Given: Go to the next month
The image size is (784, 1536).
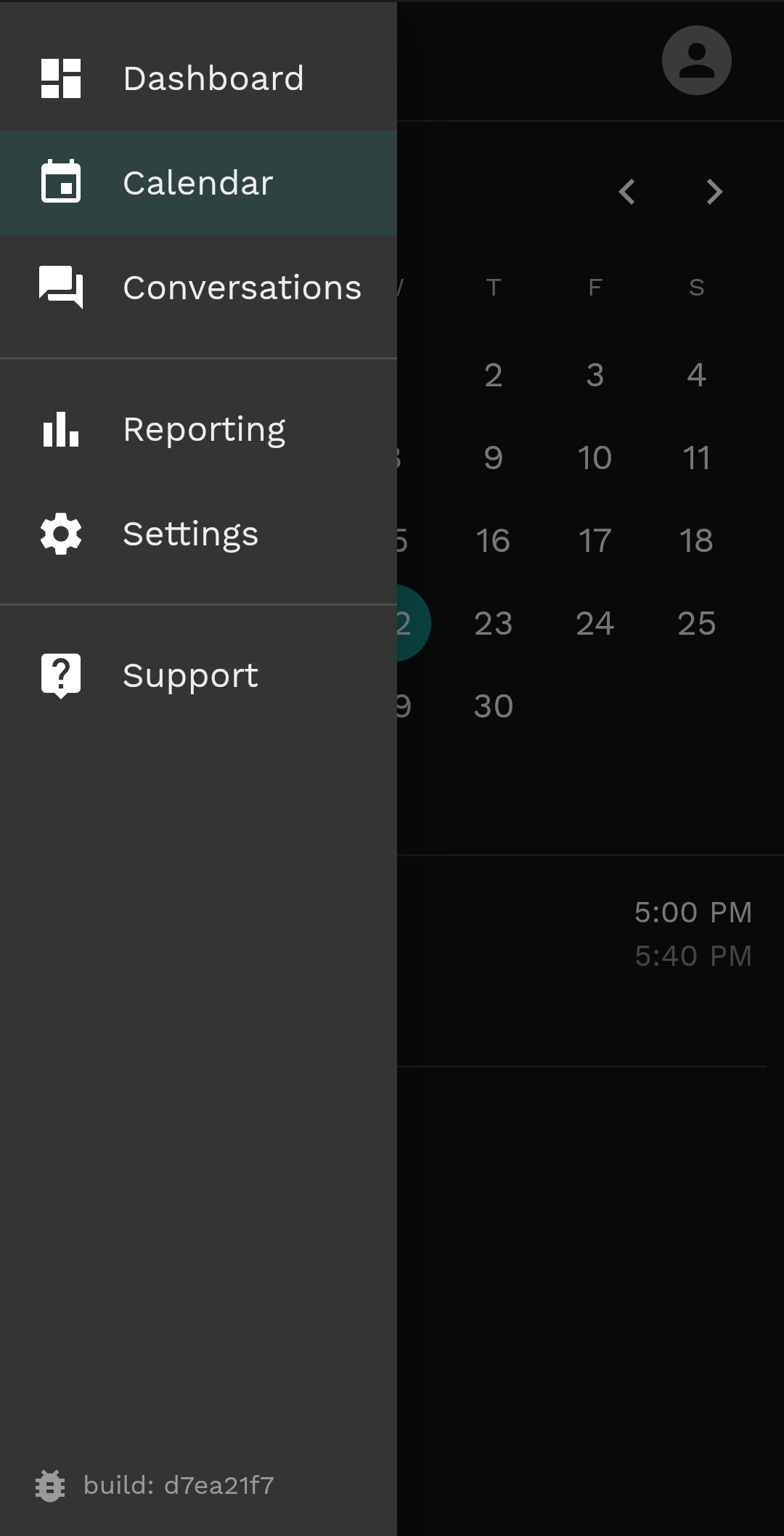Looking at the screenshot, I should (x=714, y=192).
